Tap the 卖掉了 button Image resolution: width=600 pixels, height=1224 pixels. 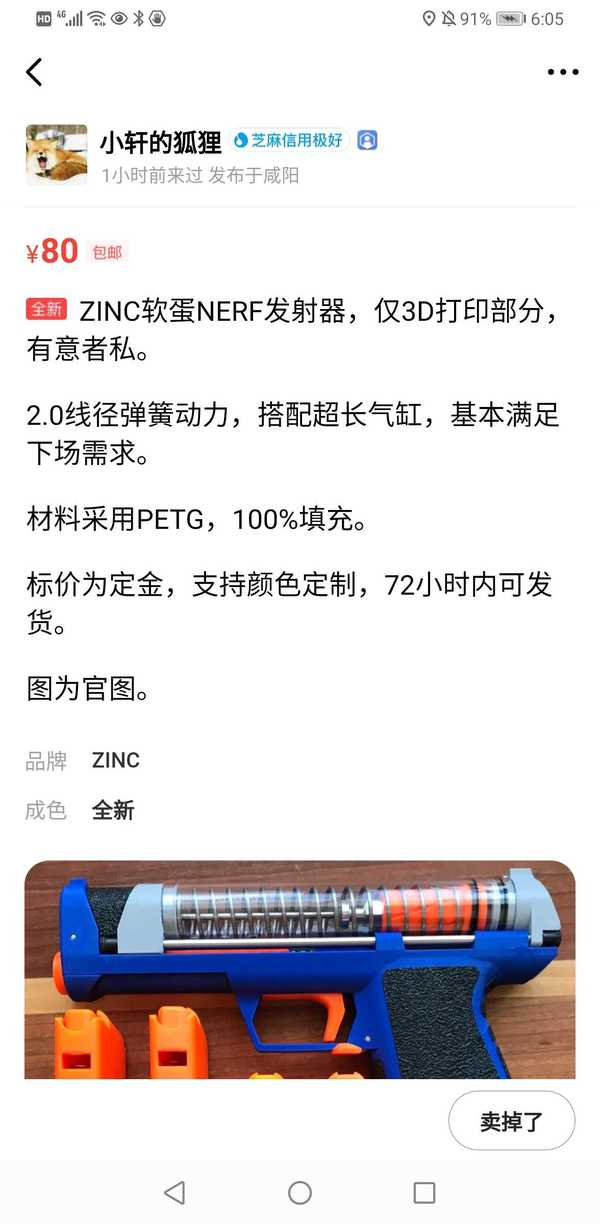(512, 1121)
